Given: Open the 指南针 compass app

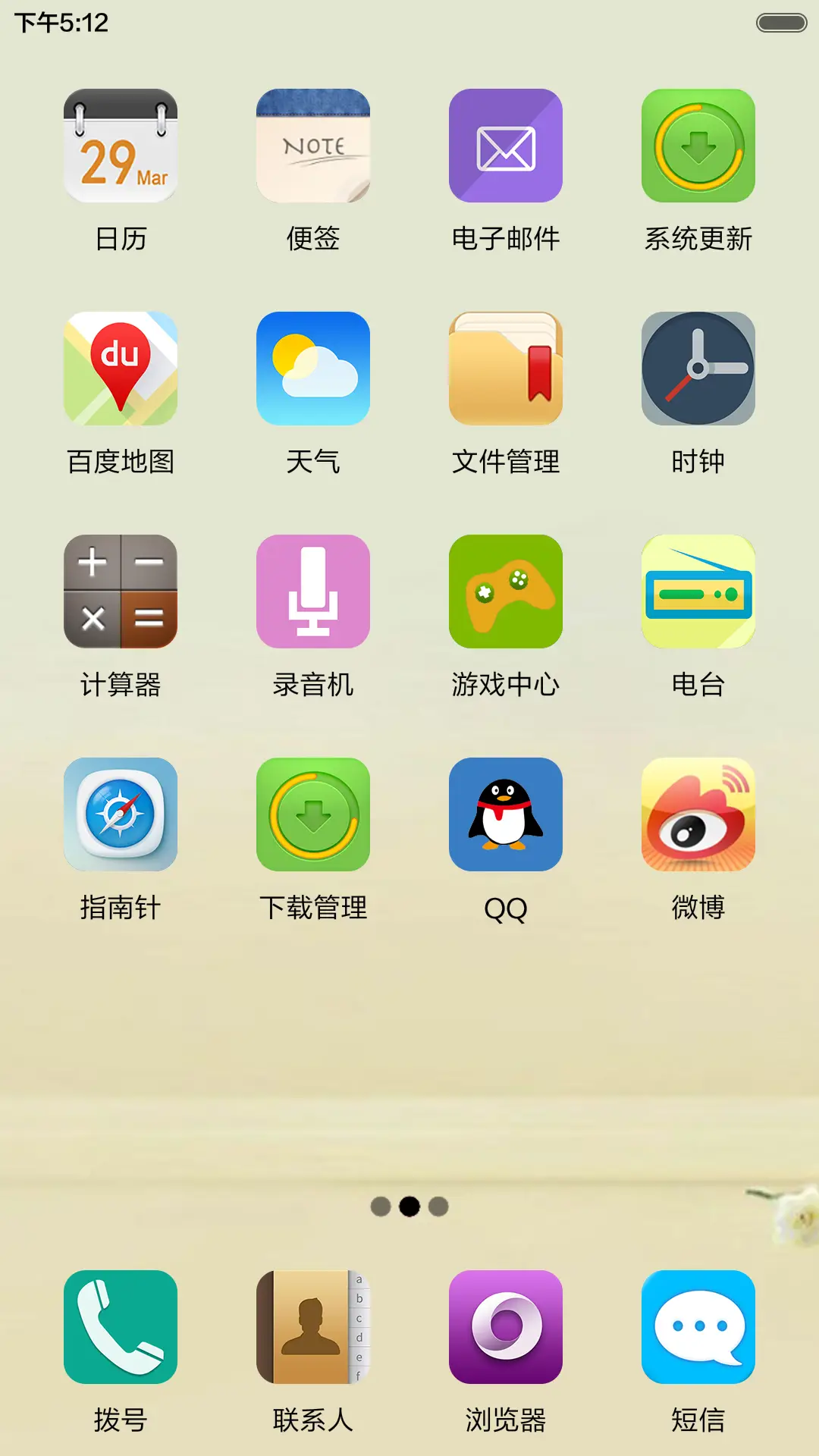Looking at the screenshot, I should (x=121, y=814).
